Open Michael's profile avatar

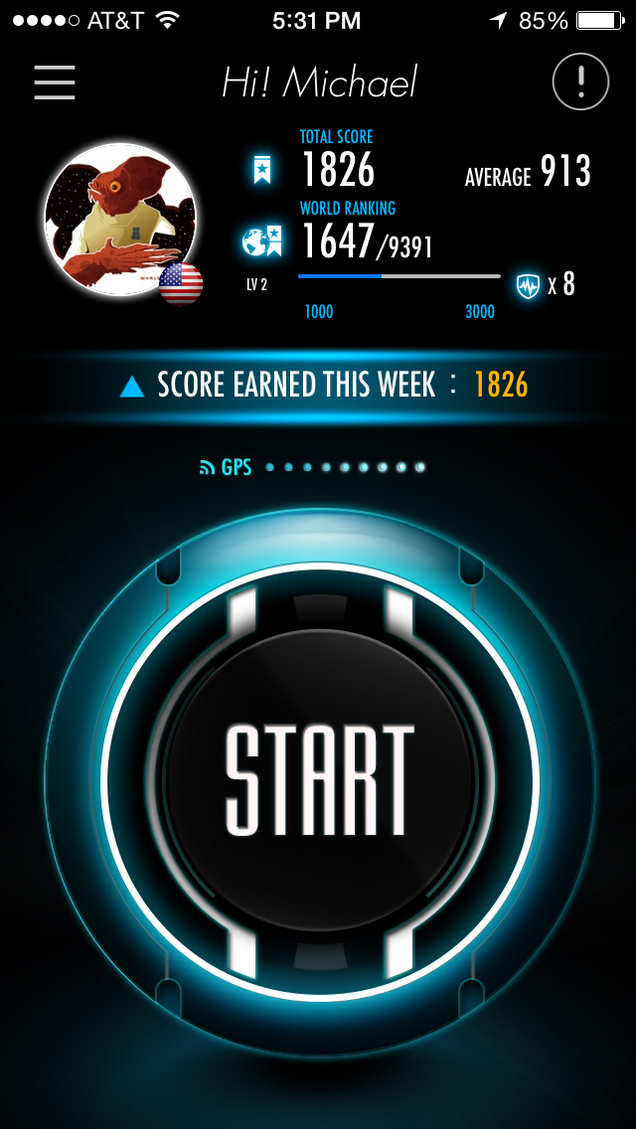pos(120,219)
